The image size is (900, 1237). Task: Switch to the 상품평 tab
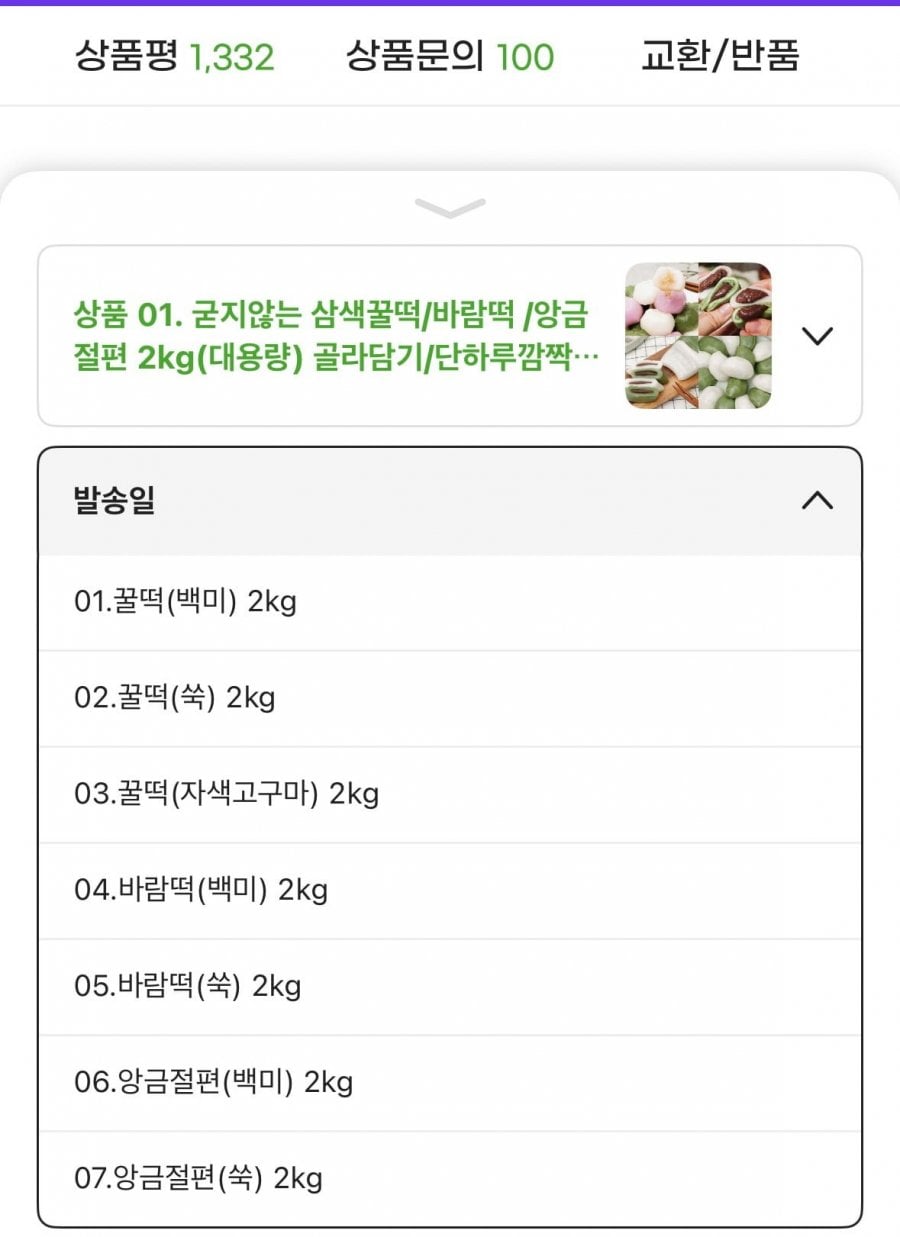click(174, 57)
